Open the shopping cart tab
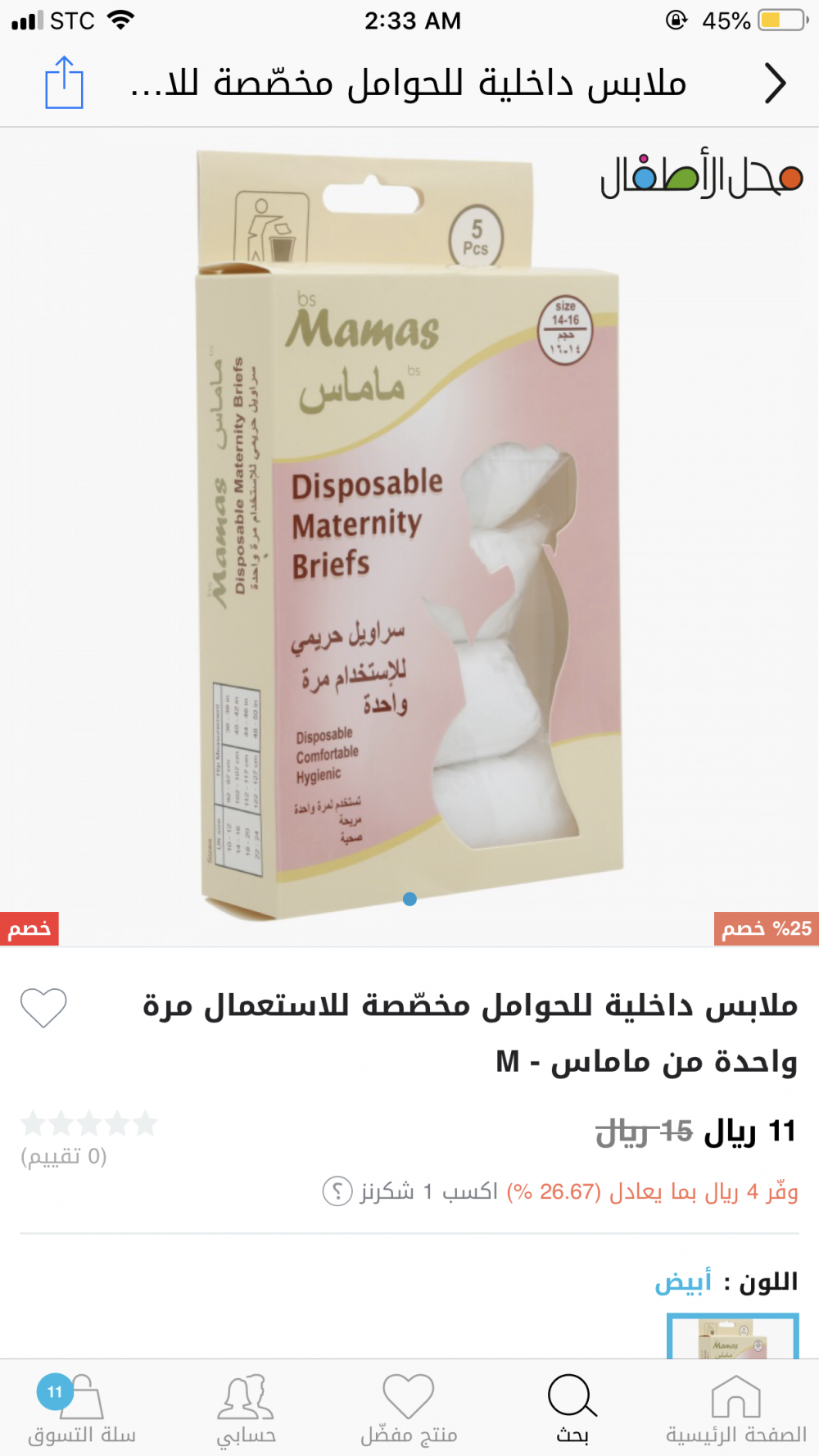819x1456 pixels. [81, 1409]
